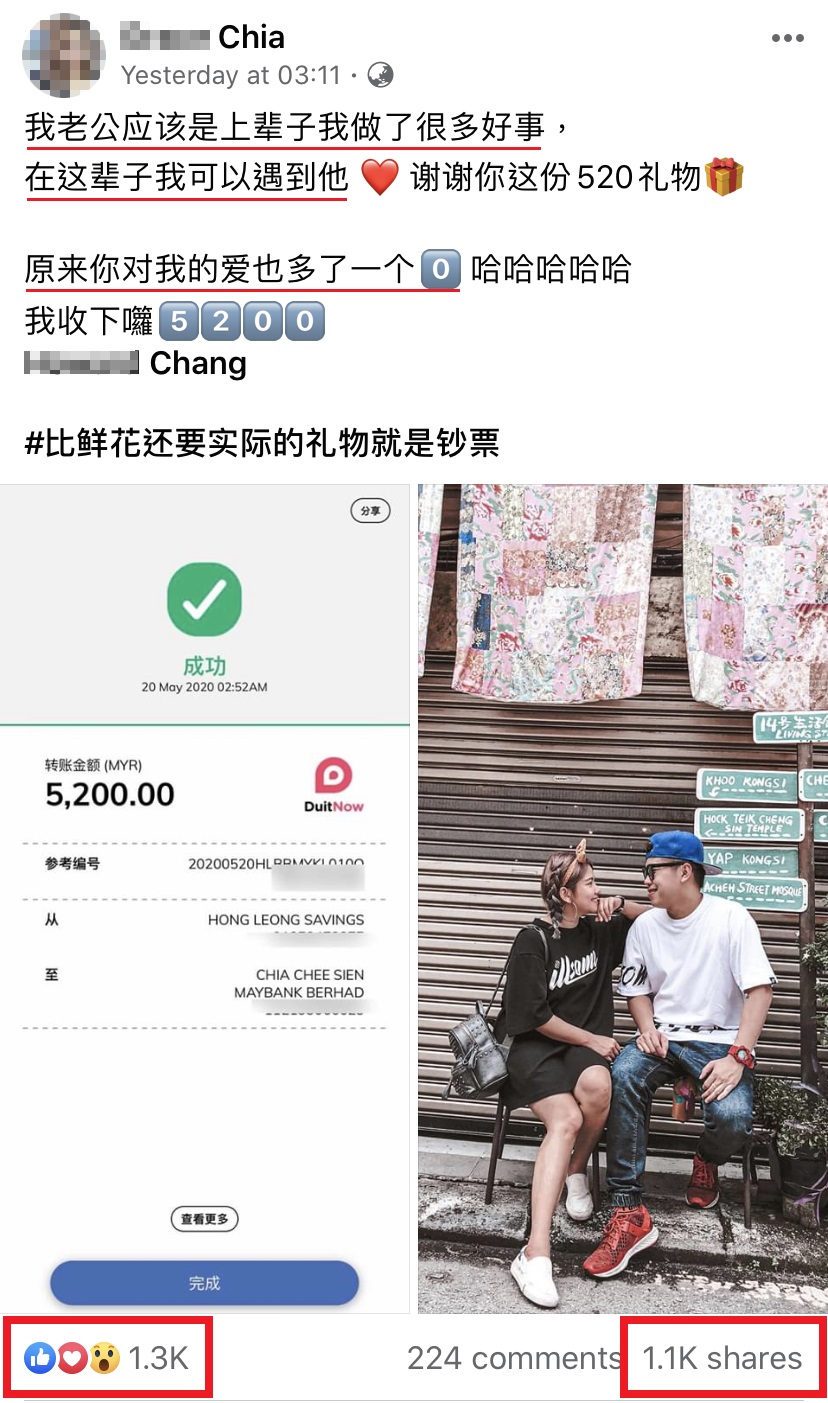Screen dimensions: 828x1403
Task: Open the tagged profile ending in Chang
Action: tap(136, 363)
